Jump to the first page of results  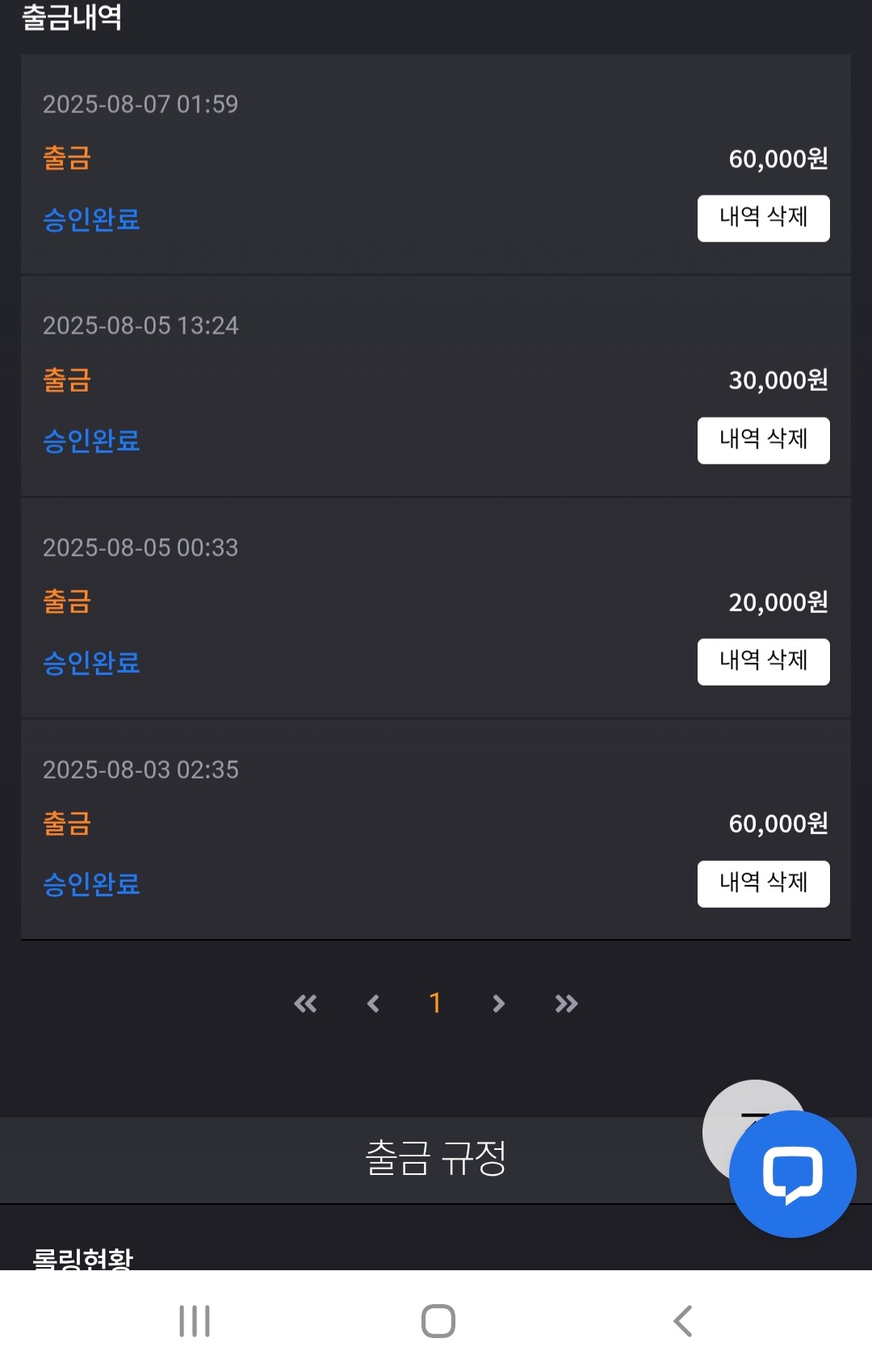305,1004
